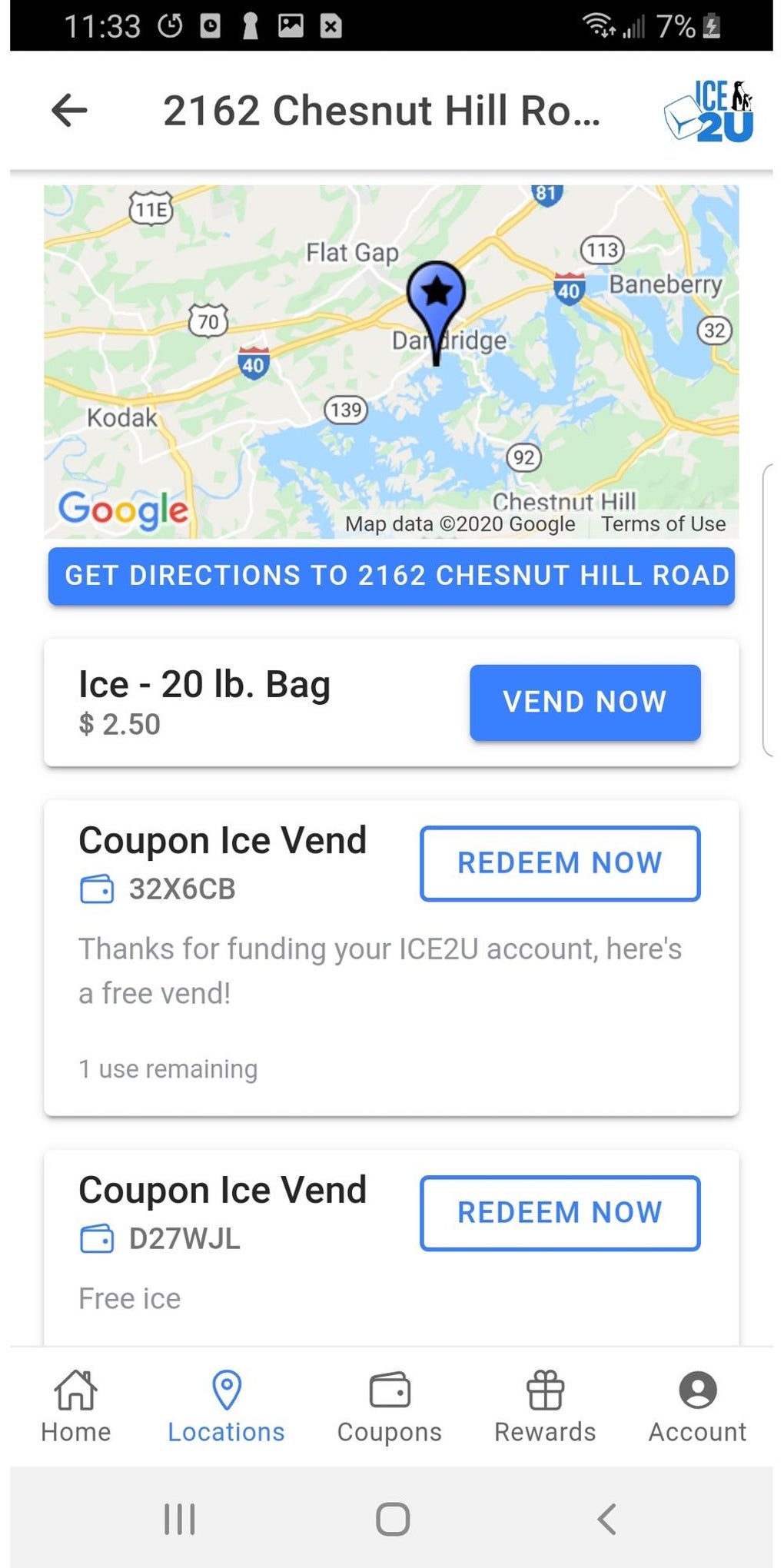Image resolution: width=784 pixels, height=1568 pixels.
Task: Open the Home tab
Action: click(75, 1407)
